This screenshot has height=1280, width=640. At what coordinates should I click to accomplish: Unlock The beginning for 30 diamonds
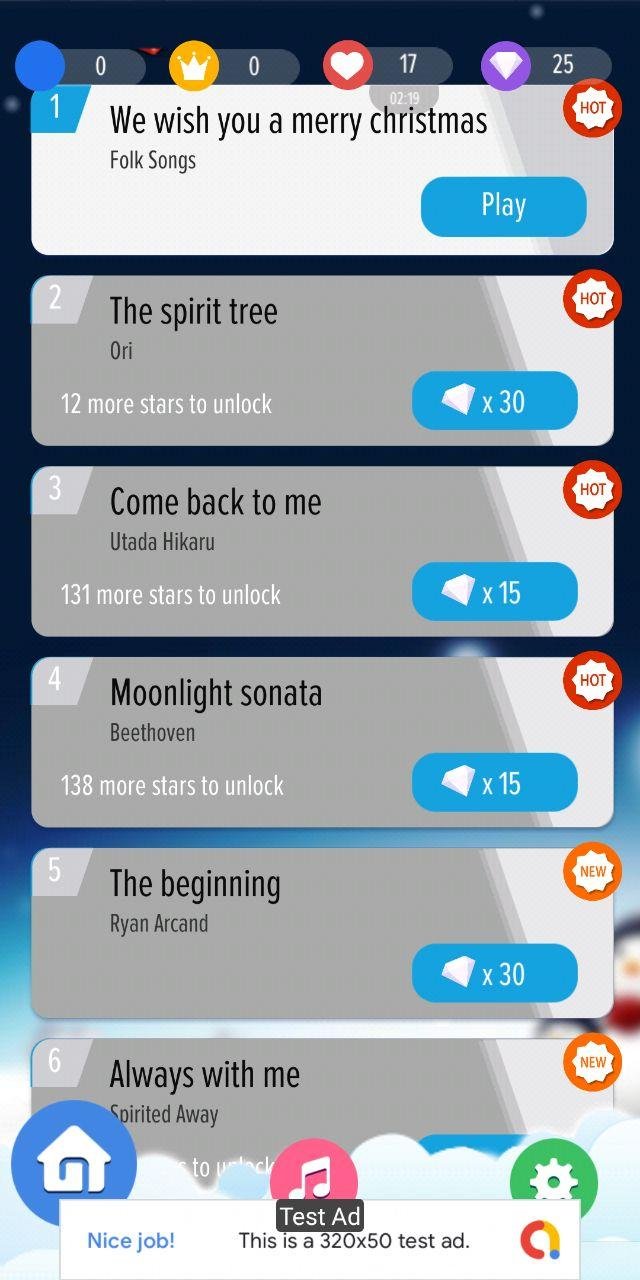pos(494,973)
